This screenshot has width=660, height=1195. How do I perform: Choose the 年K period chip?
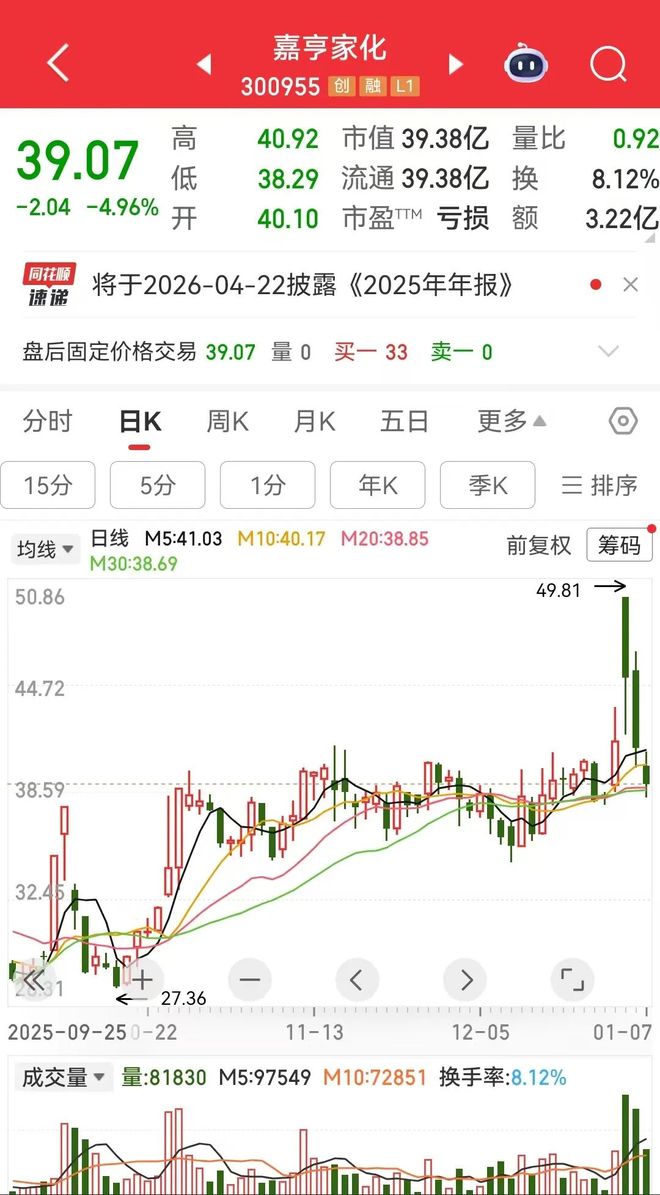(x=378, y=486)
